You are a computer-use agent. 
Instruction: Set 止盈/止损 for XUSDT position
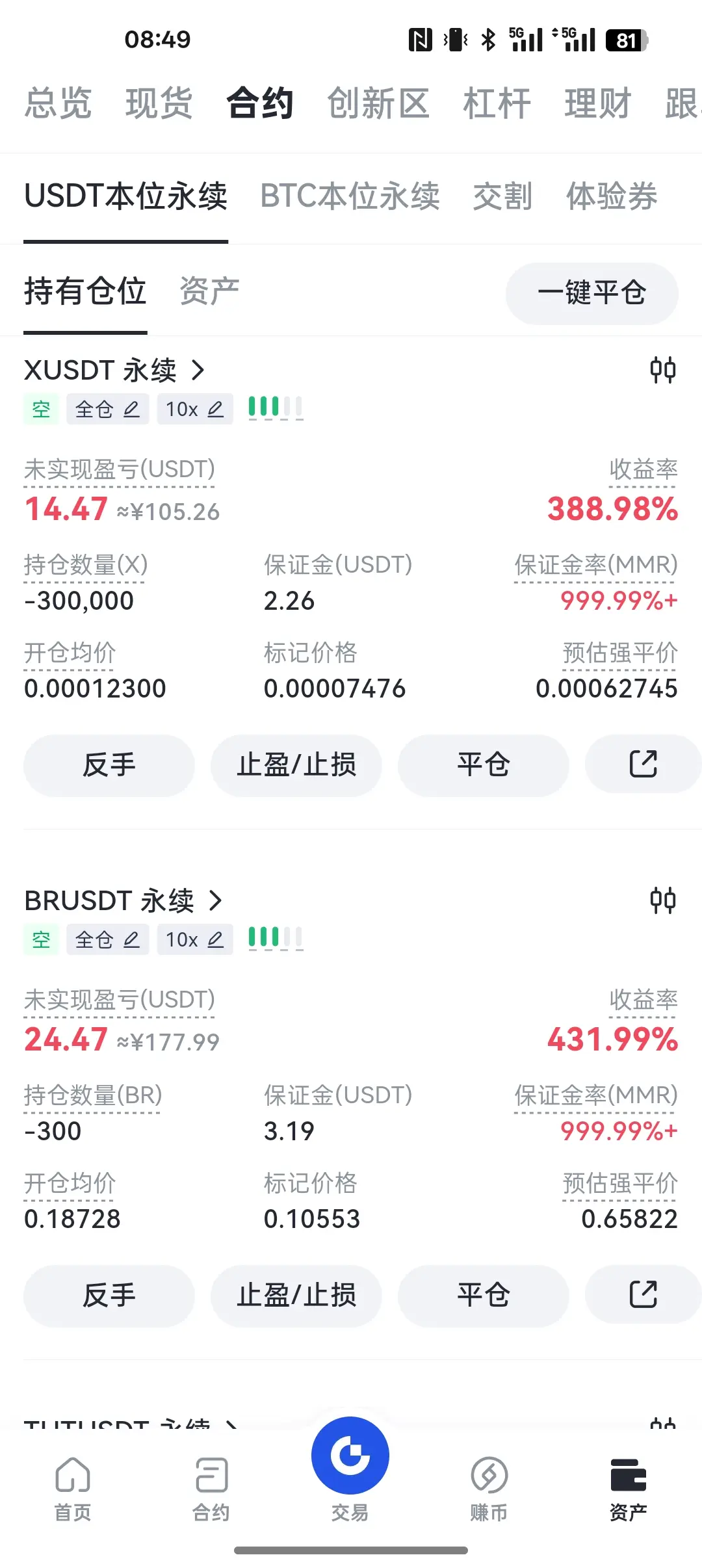pyautogui.click(x=296, y=765)
